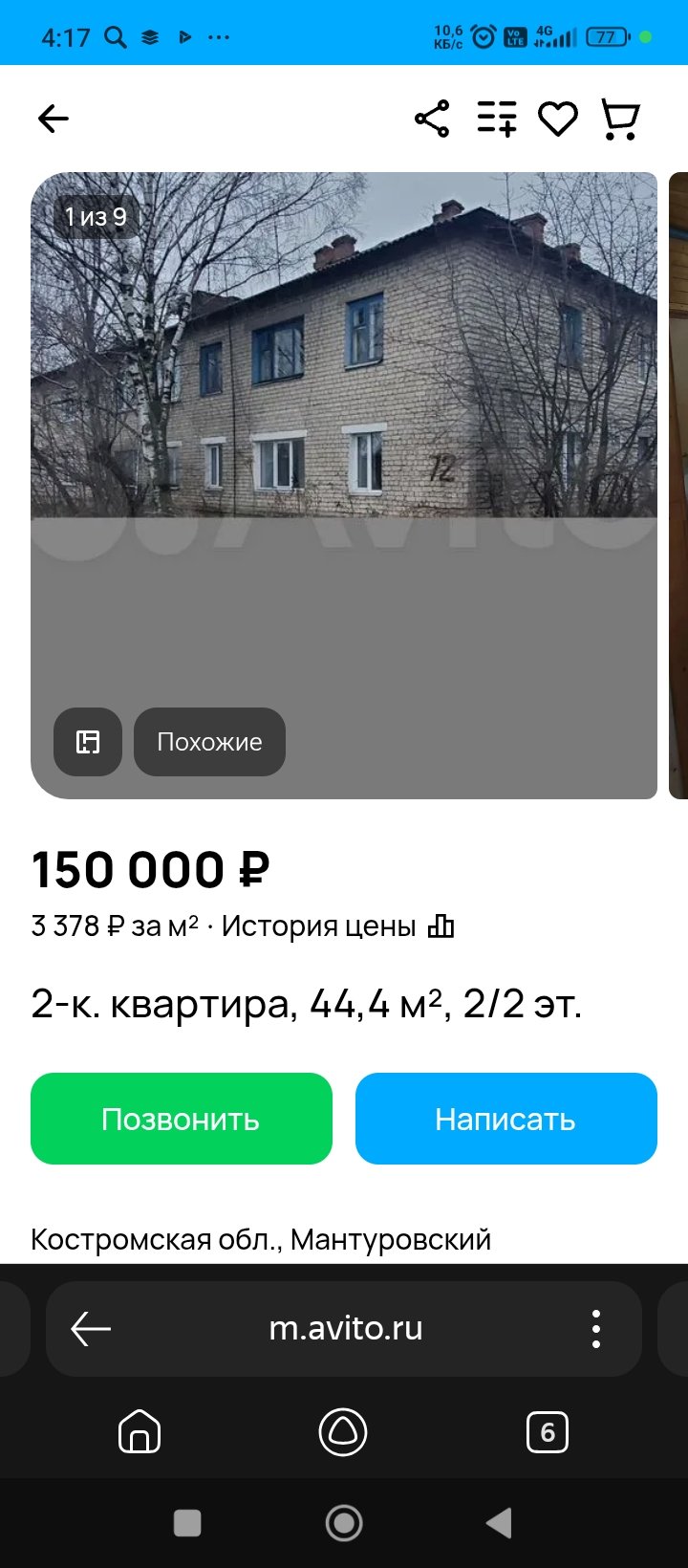Return to the phone home screen
688x1568 pixels.
344,1523
